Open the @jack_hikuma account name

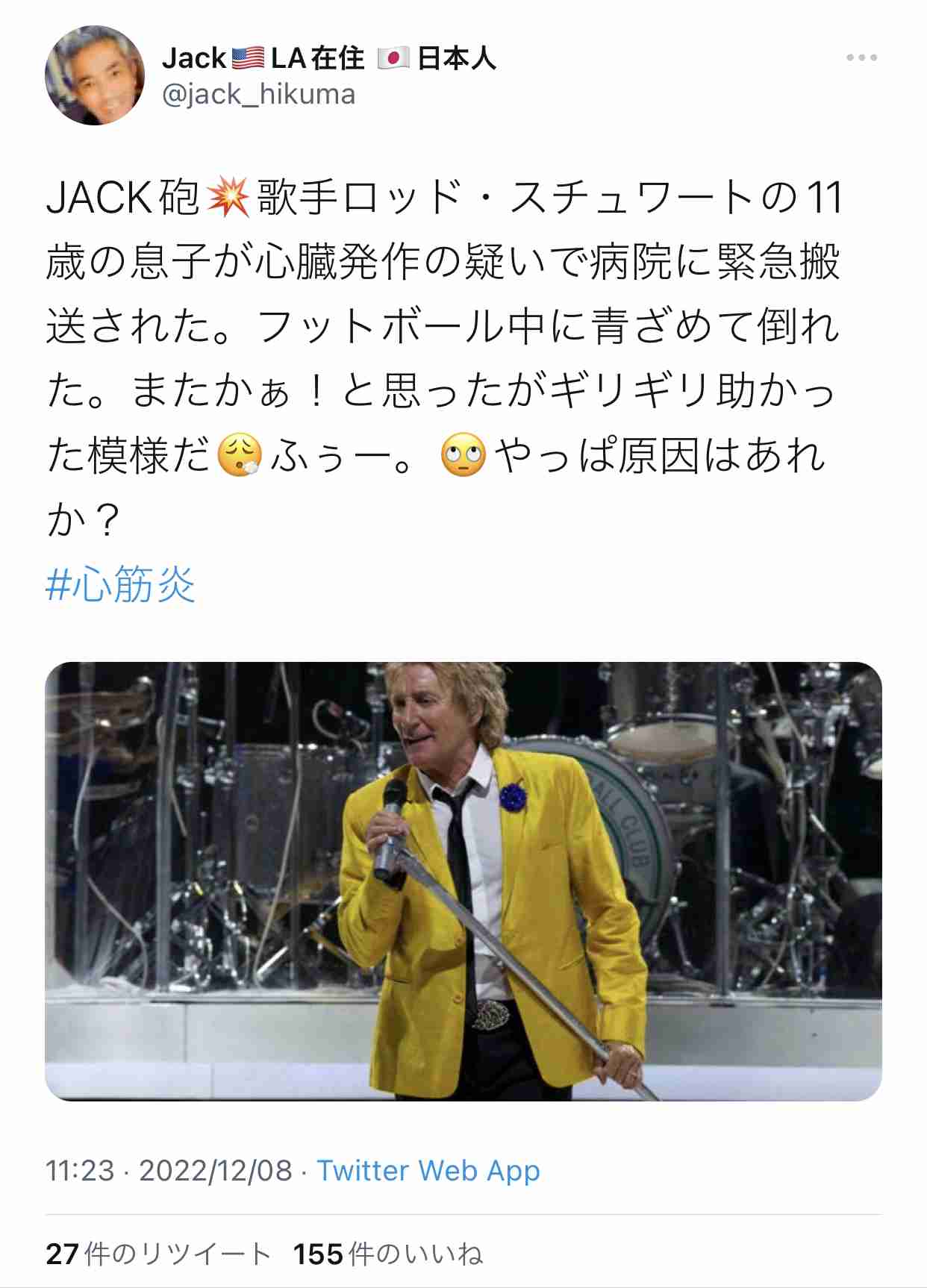pos(258,95)
